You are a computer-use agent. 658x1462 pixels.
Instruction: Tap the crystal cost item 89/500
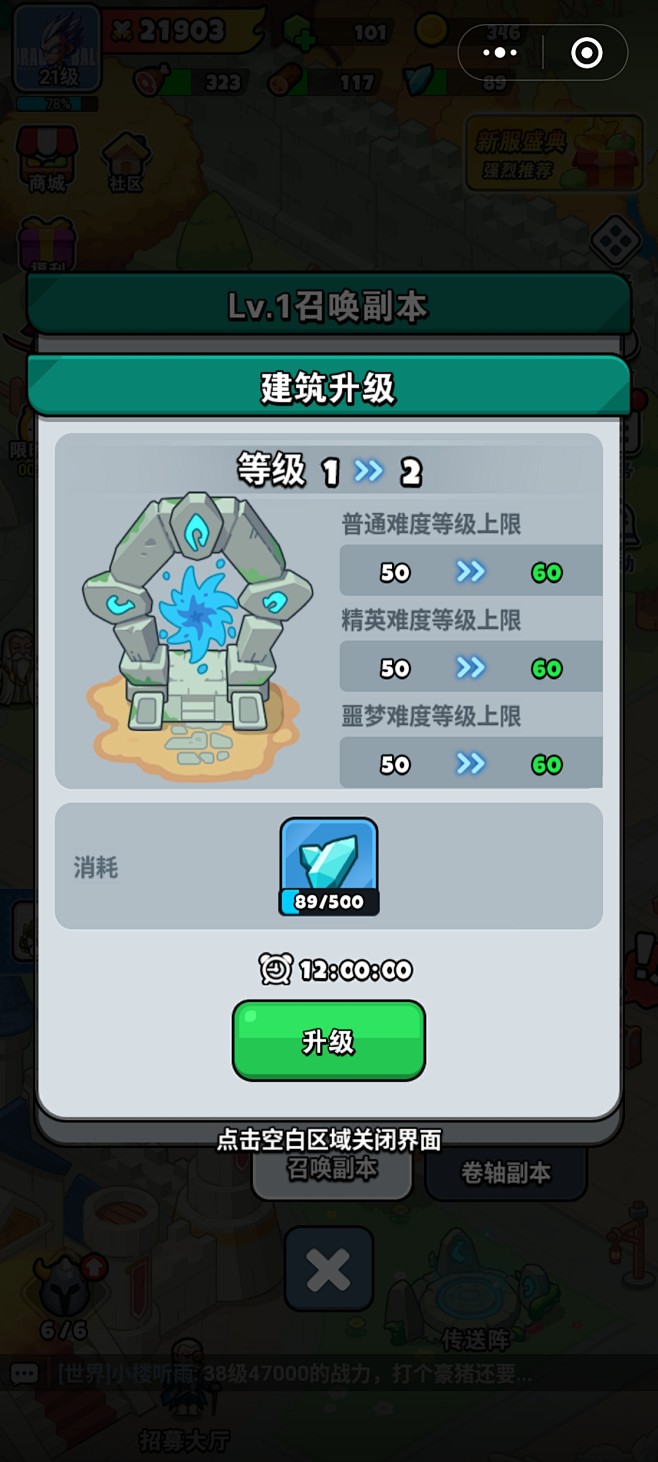click(x=329, y=866)
